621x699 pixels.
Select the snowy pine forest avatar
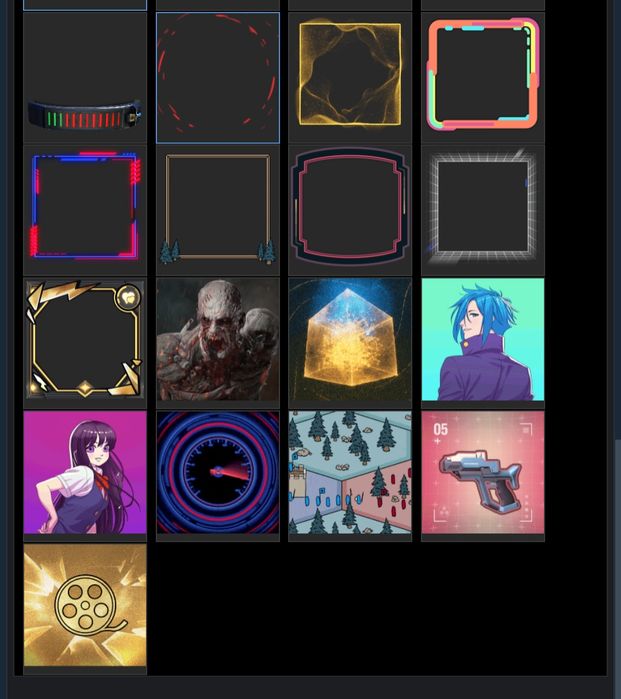[350, 472]
